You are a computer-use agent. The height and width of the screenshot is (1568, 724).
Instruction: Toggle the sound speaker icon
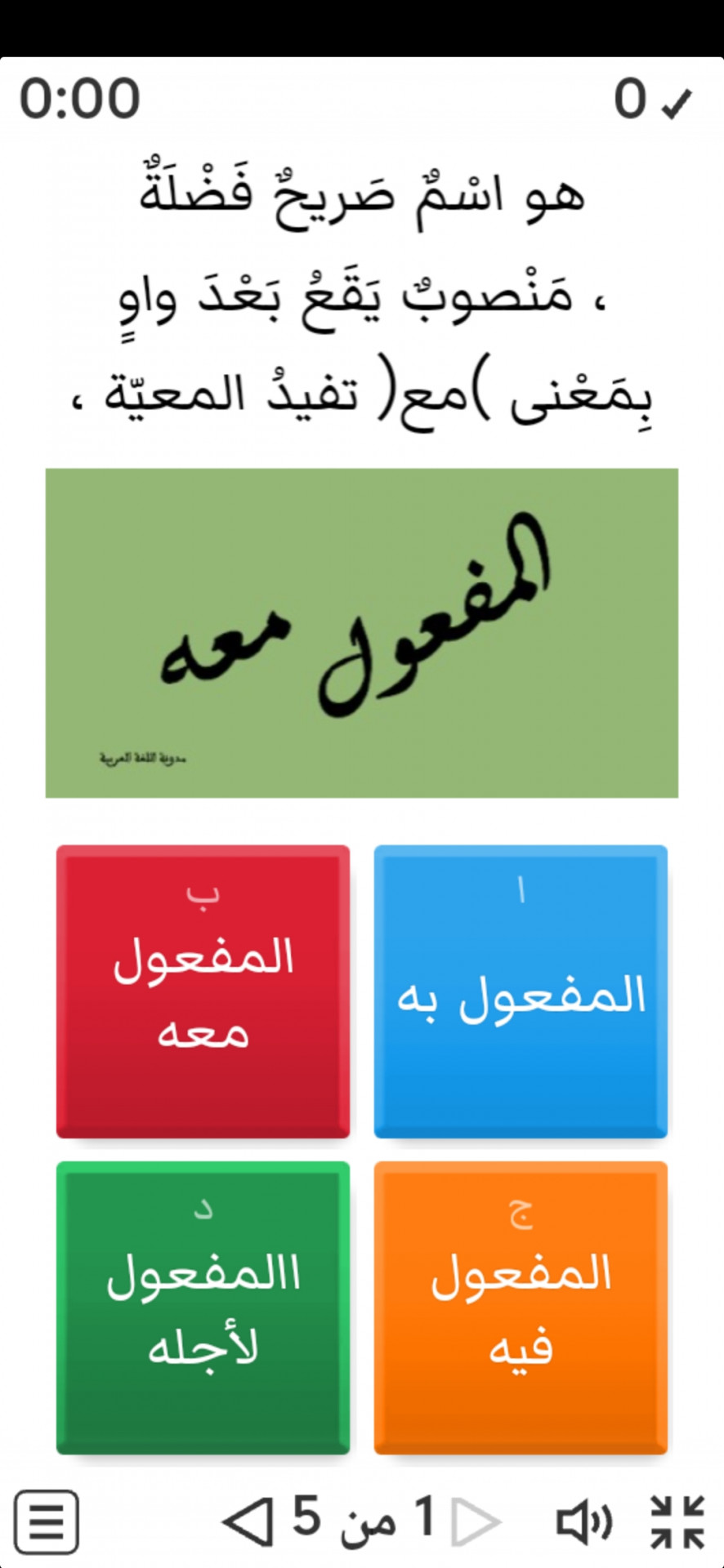[x=583, y=1522]
